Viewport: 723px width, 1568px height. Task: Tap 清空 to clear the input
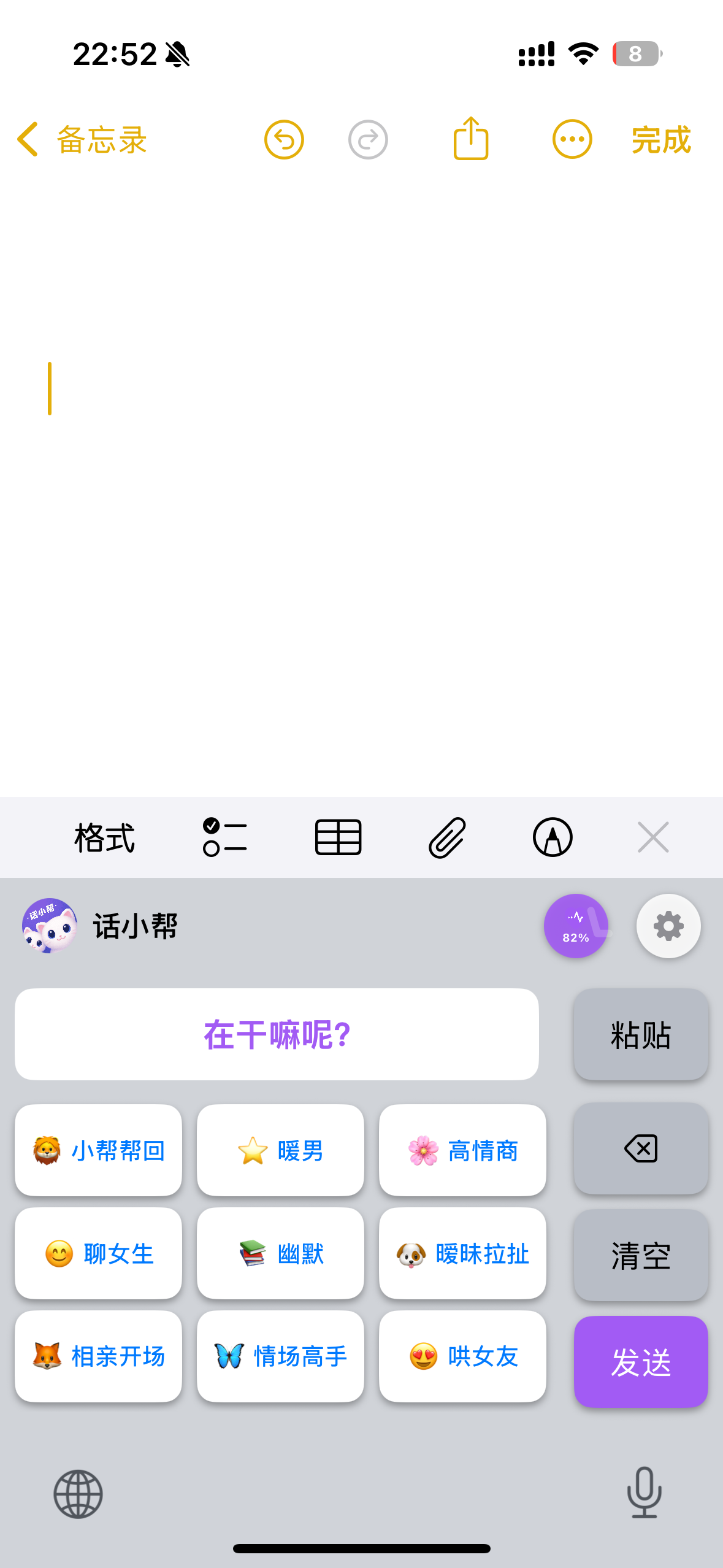[x=640, y=1256]
